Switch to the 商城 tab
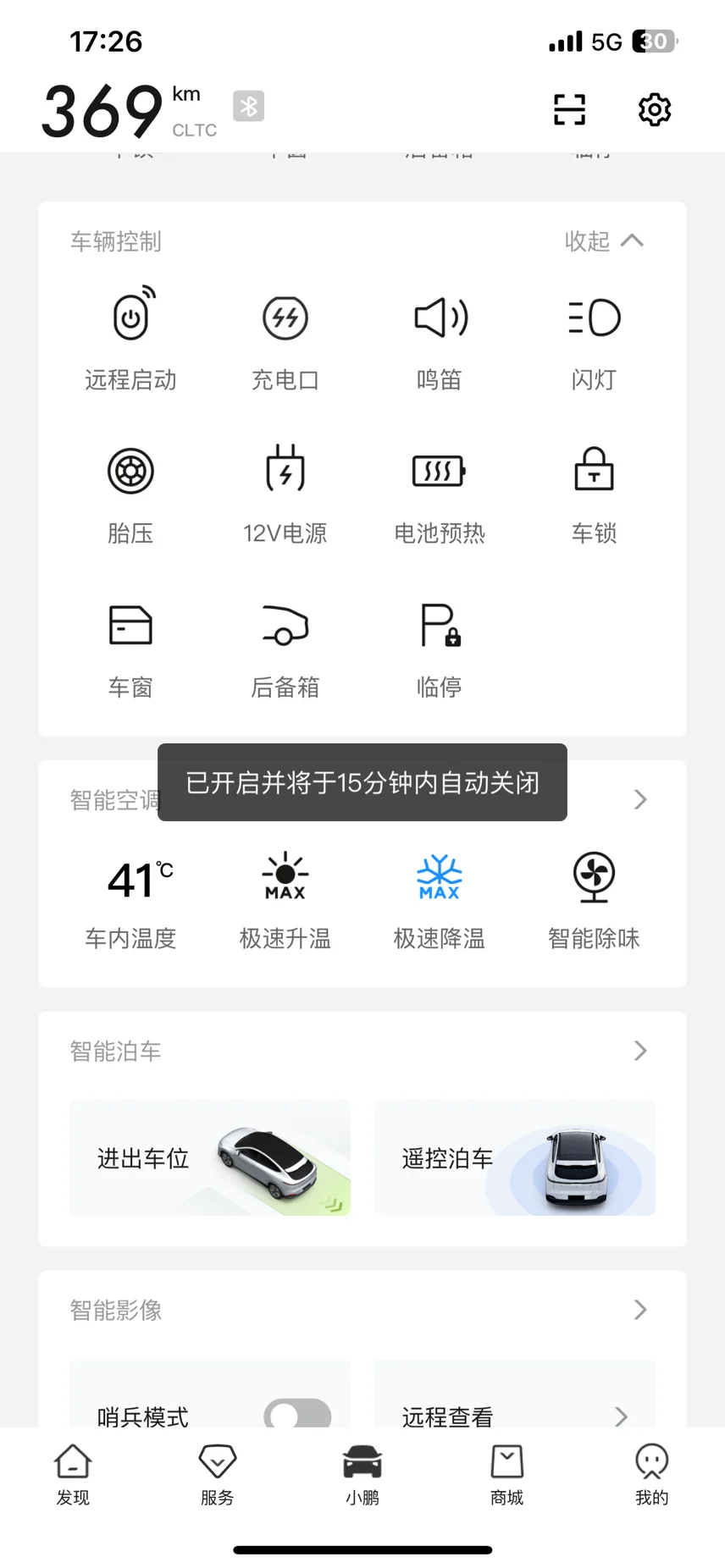The image size is (725, 1568). pyautogui.click(x=506, y=1474)
